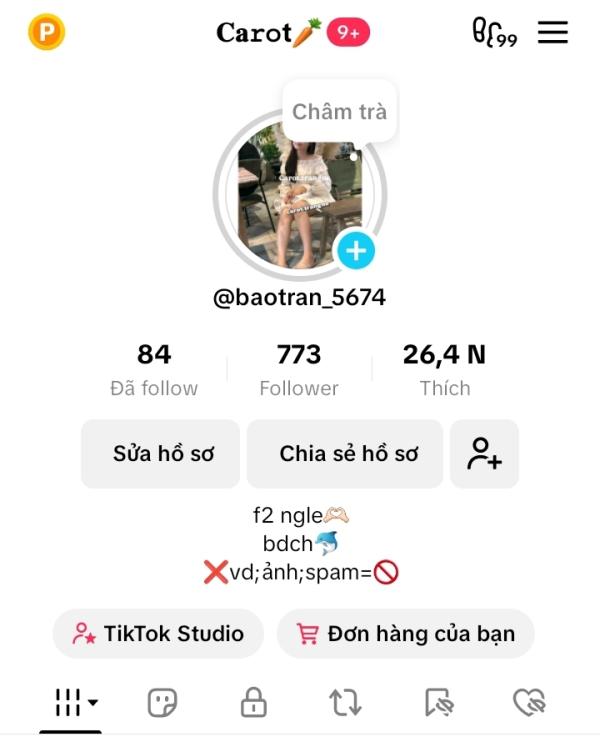The height and width of the screenshot is (742, 600).
Task: Open the coin rewards icon
Action: pyautogui.click(x=47, y=33)
